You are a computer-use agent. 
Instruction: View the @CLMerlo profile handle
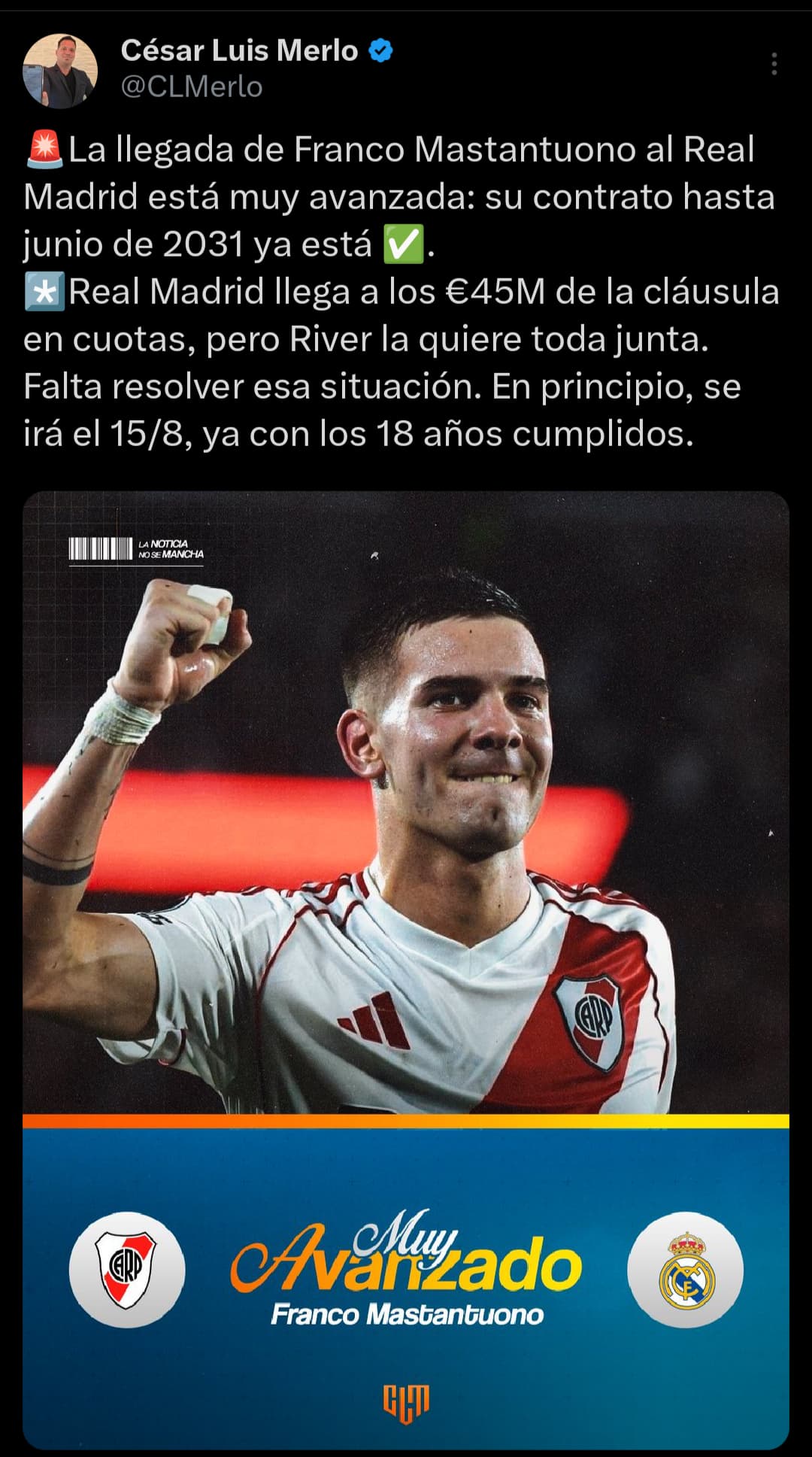(x=192, y=87)
